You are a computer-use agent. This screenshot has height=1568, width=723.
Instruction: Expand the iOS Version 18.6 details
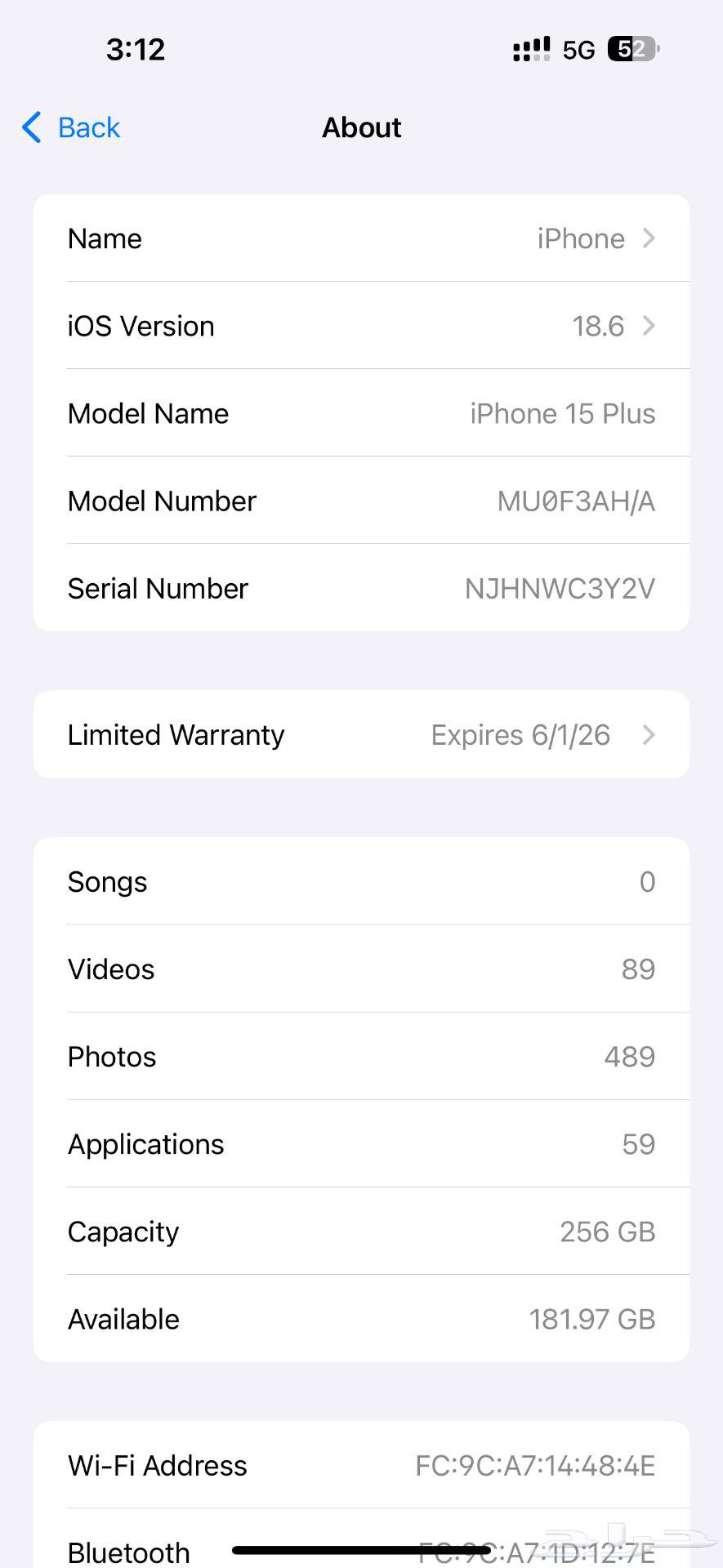[x=649, y=326]
